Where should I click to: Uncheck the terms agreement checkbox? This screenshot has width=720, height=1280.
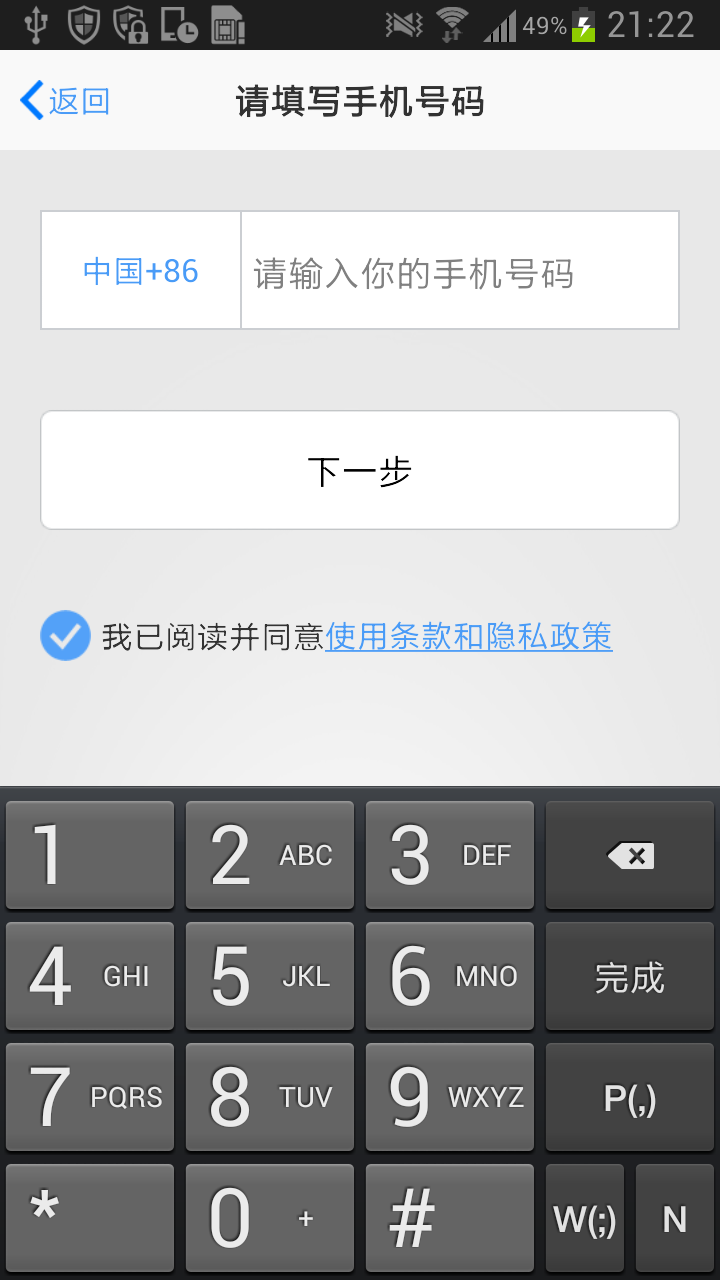[65, 636]
